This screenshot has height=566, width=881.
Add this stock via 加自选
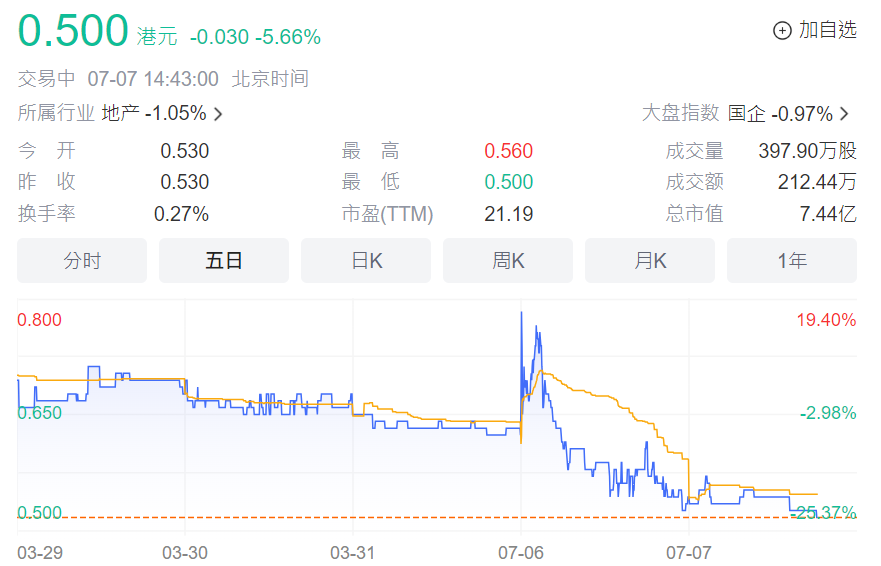click(x=815, y=30)
